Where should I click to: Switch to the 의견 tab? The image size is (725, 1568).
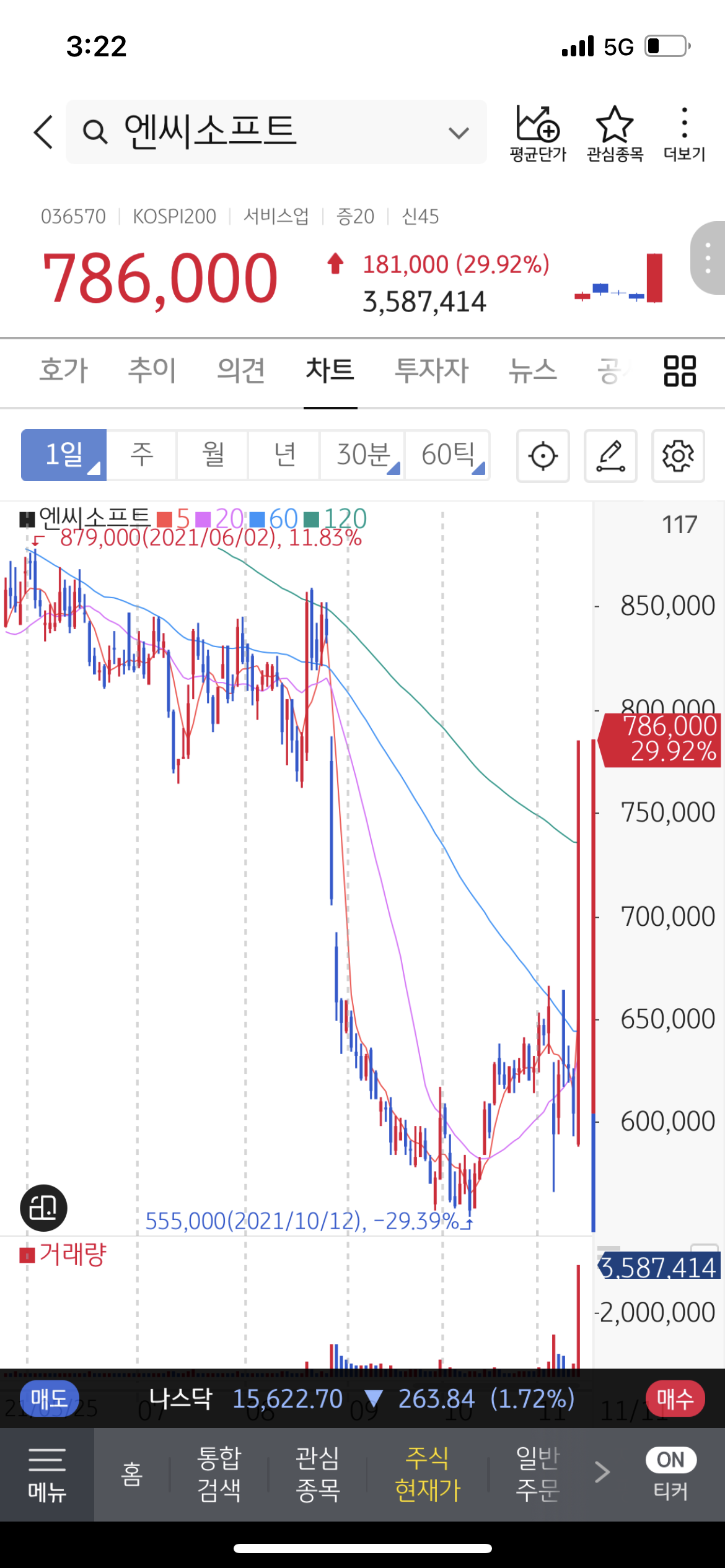(241, 370)
